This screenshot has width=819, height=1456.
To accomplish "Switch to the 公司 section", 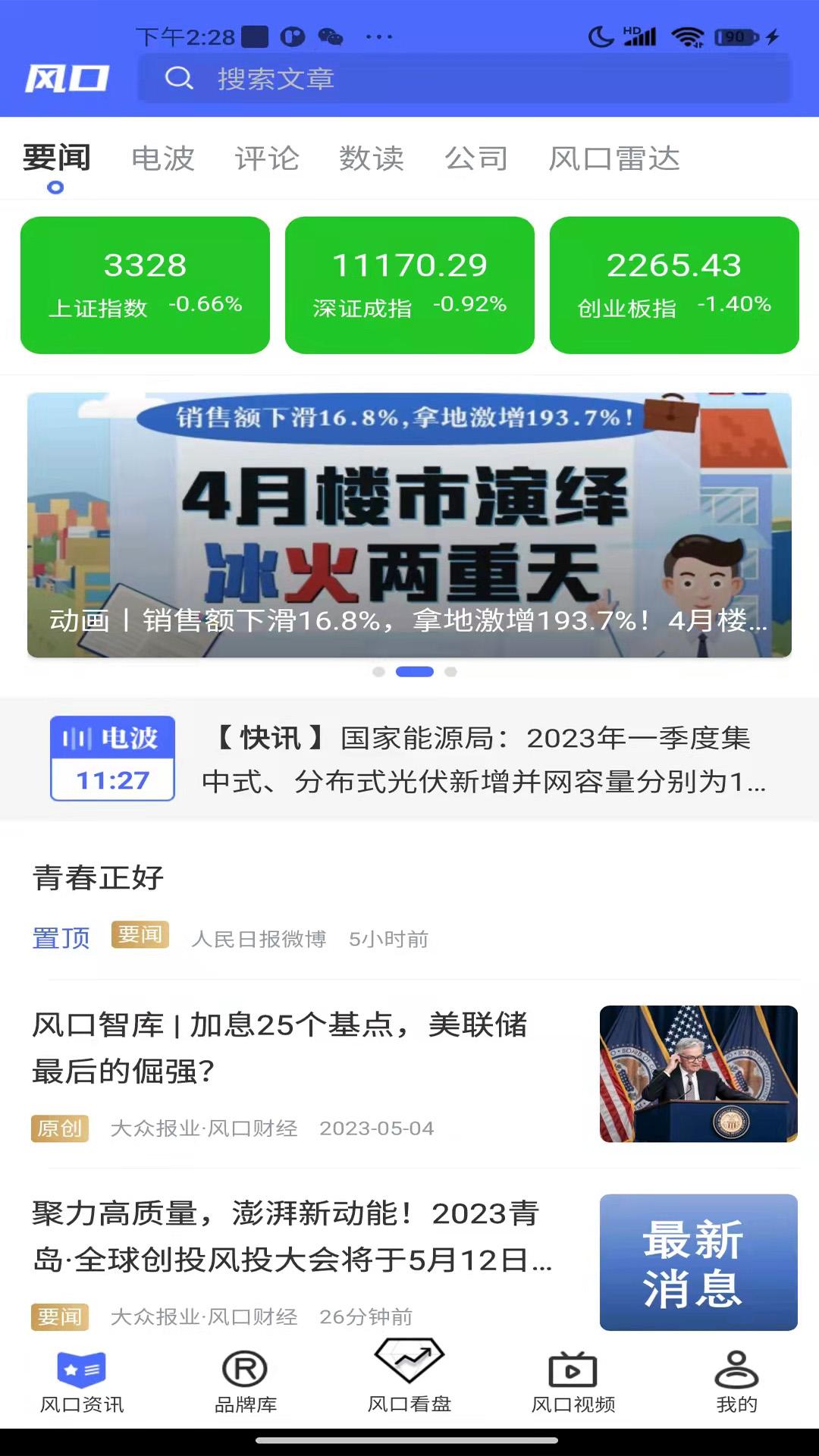I will pyautogui.click(x=477, y=159).
